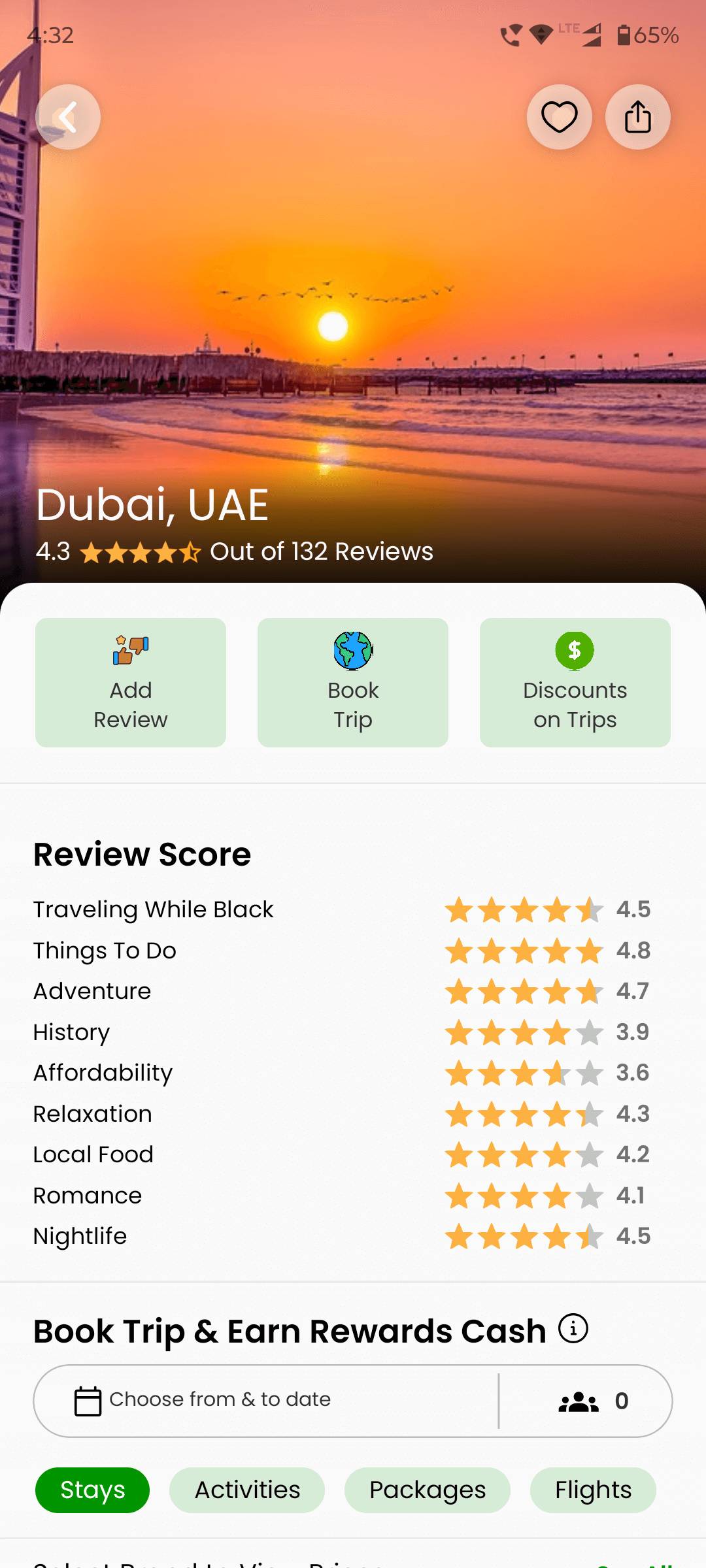Share the Dubai destination page
The image size is (706, 1568).
[x=638, y=117]
